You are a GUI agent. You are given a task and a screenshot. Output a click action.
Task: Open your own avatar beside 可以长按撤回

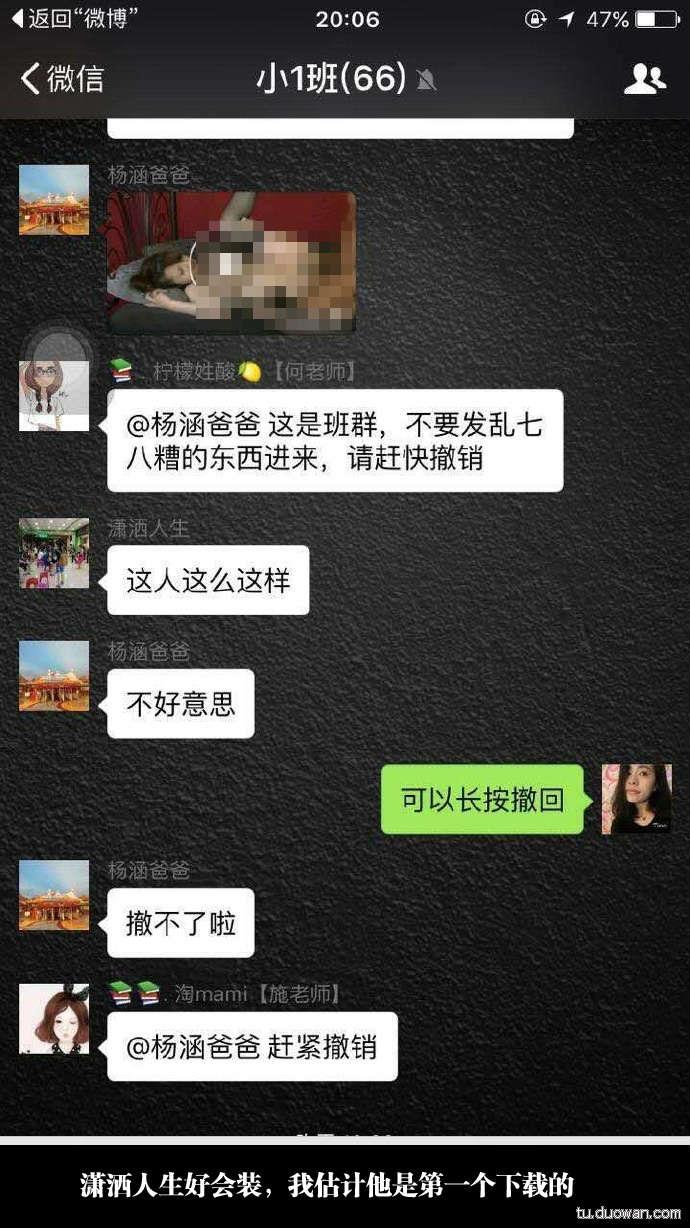(636, 799)
